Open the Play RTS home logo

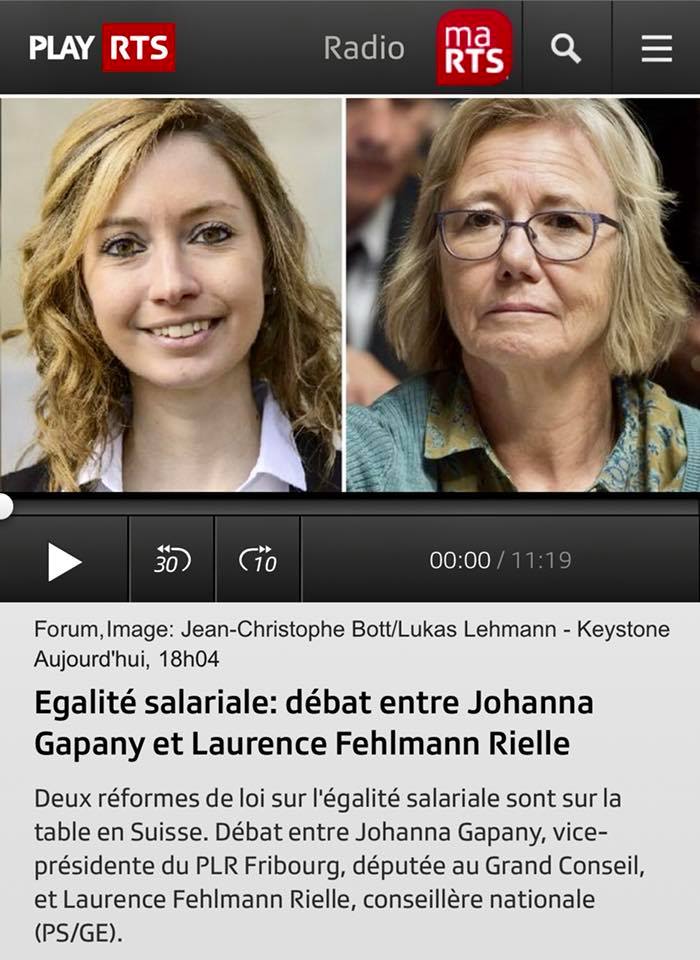pos(102,47)
